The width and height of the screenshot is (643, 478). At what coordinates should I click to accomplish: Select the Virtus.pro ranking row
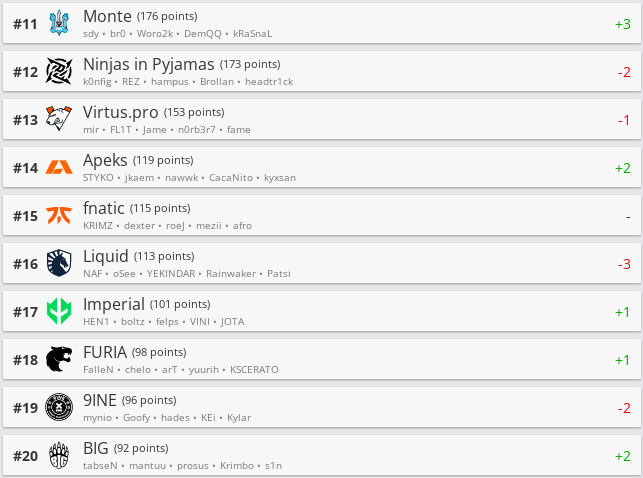pyautogui.click(x=320, y=120)
